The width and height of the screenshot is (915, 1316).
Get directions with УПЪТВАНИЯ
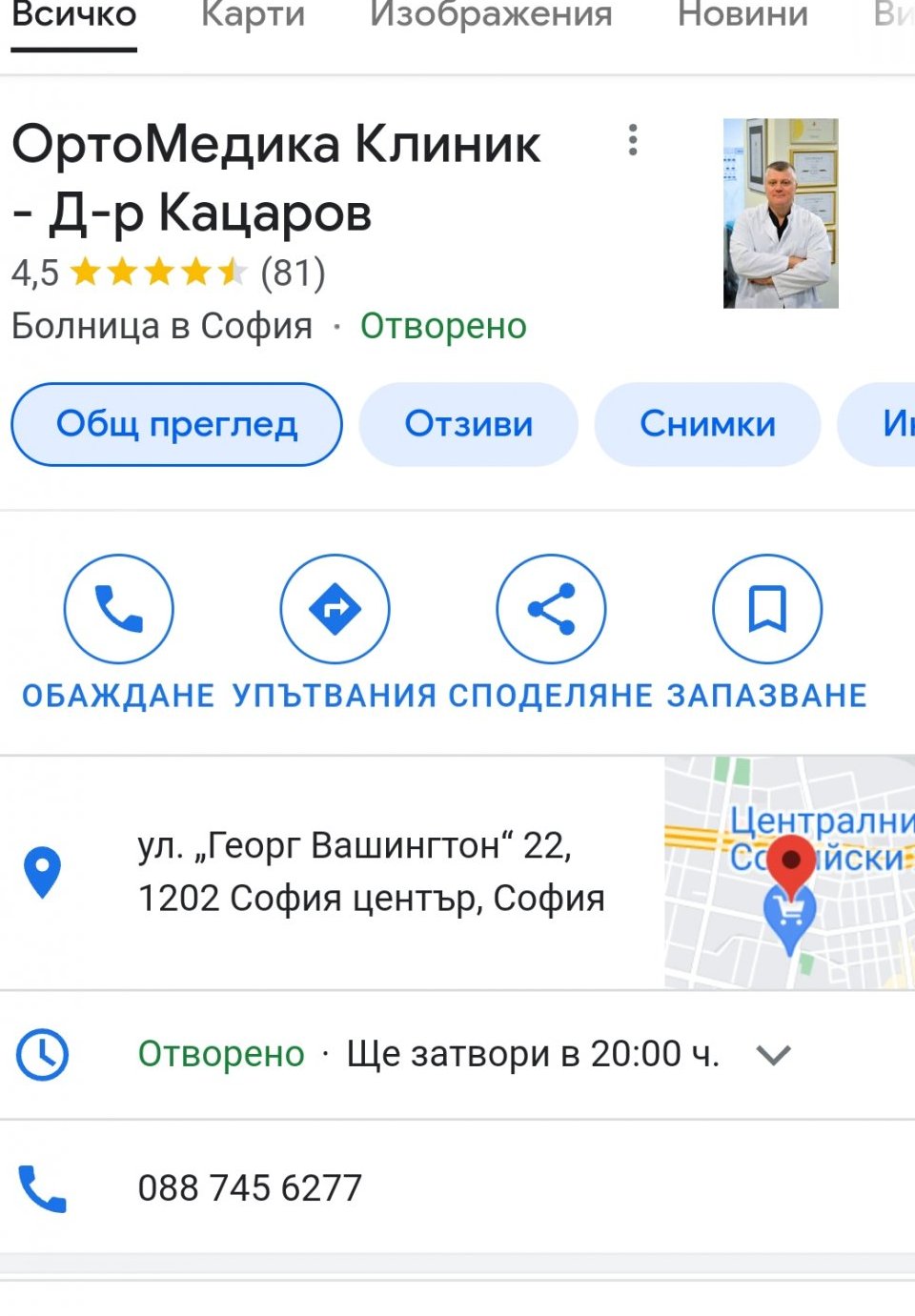coord(335,610)
